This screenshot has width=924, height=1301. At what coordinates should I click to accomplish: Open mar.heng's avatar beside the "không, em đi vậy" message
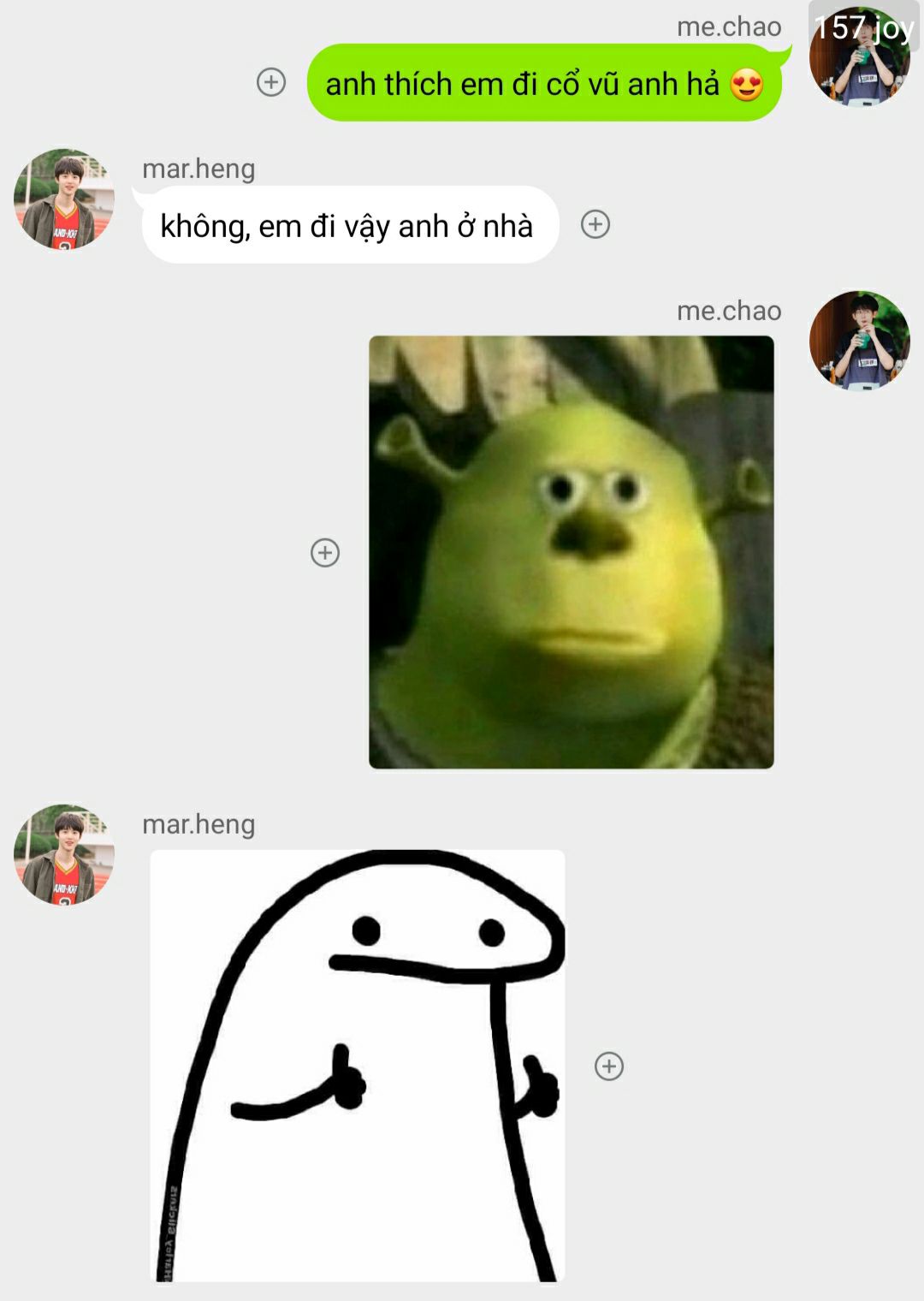tap(64, 199)
